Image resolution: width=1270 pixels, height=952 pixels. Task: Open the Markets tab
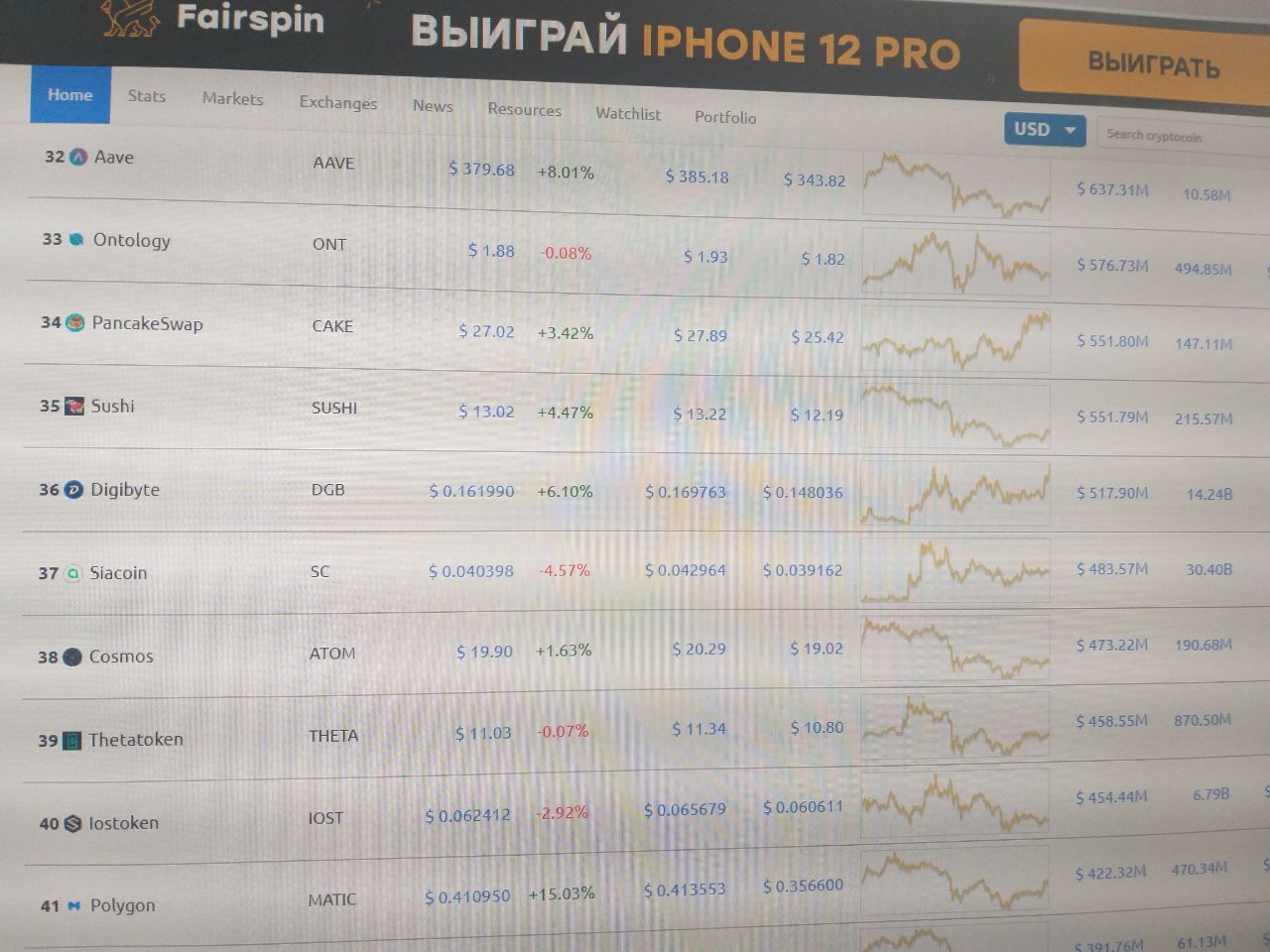[x=232, y=98]
